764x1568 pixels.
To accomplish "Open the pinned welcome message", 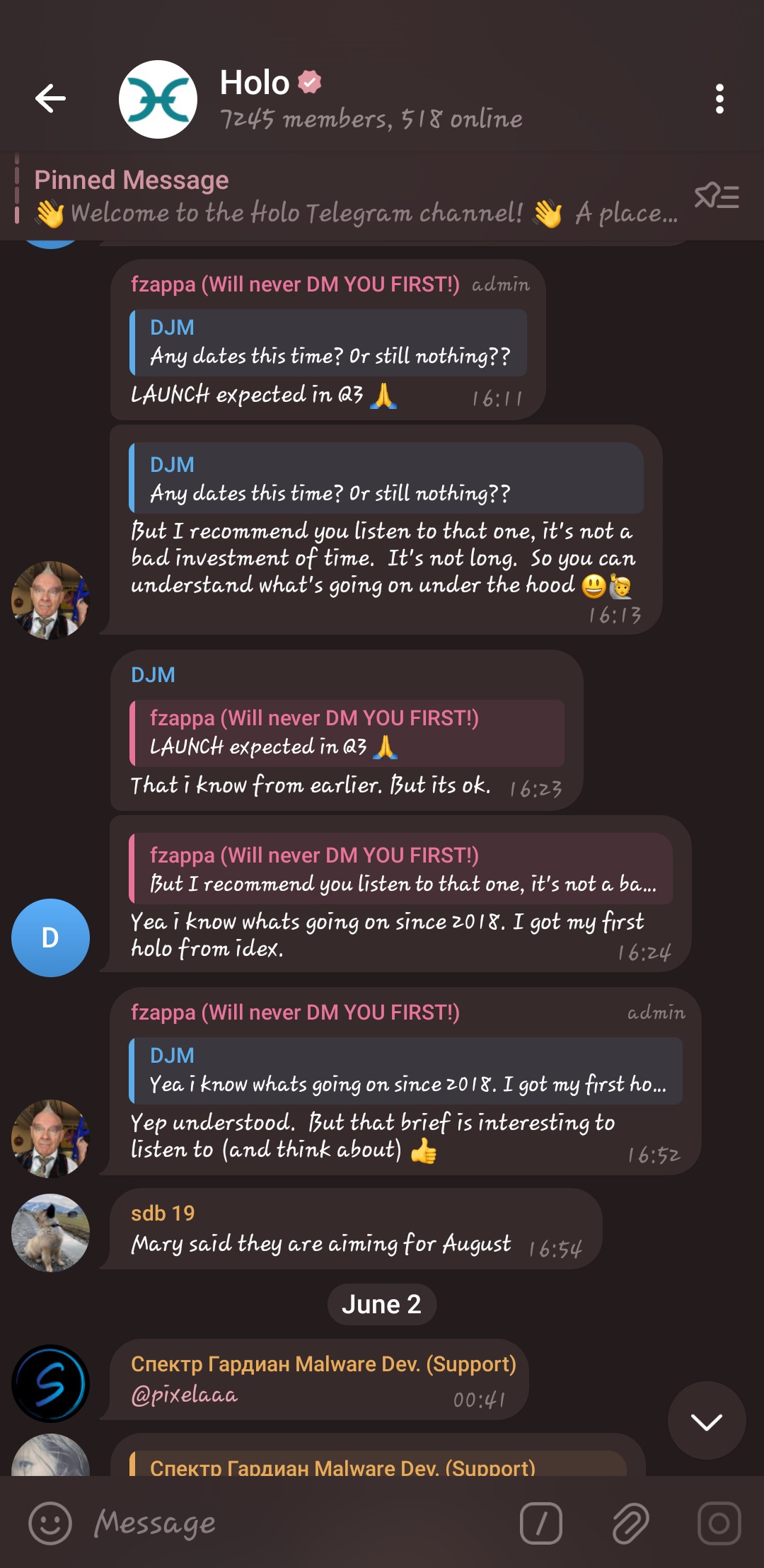I will pyautogui.click(x=354, y=198).
